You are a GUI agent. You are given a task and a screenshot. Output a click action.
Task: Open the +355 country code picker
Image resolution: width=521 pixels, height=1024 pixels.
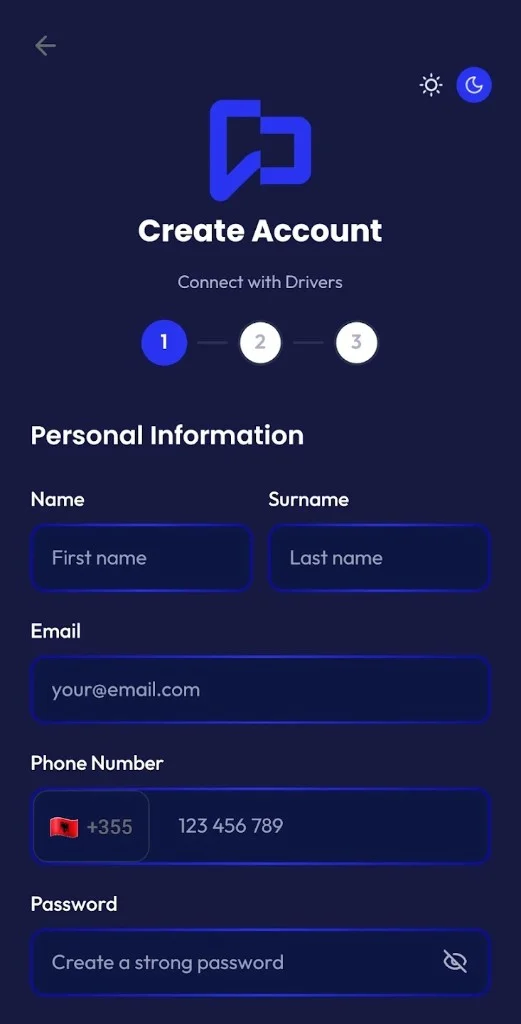coord(91,827)
